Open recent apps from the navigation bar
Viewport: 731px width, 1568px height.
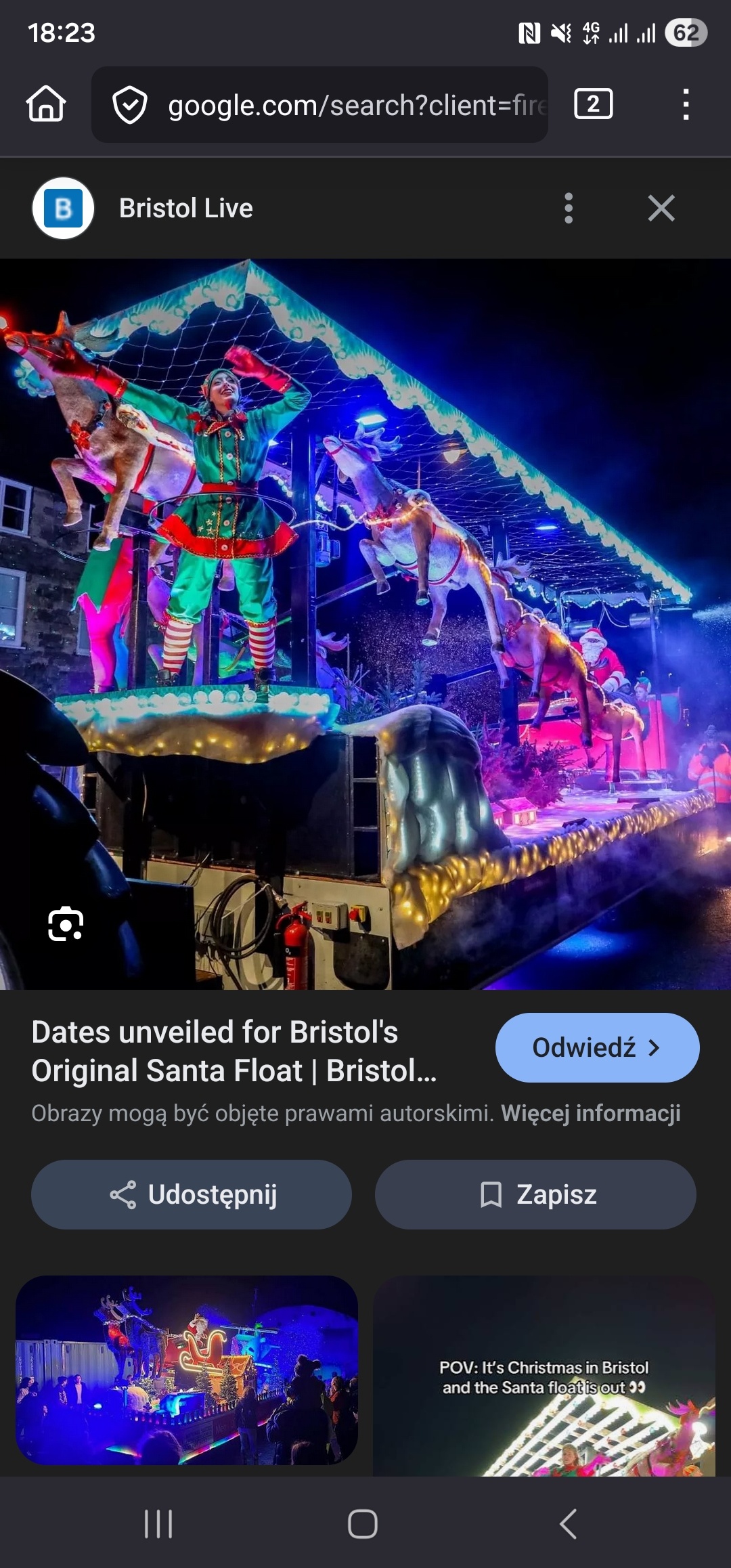[158, 1524]
